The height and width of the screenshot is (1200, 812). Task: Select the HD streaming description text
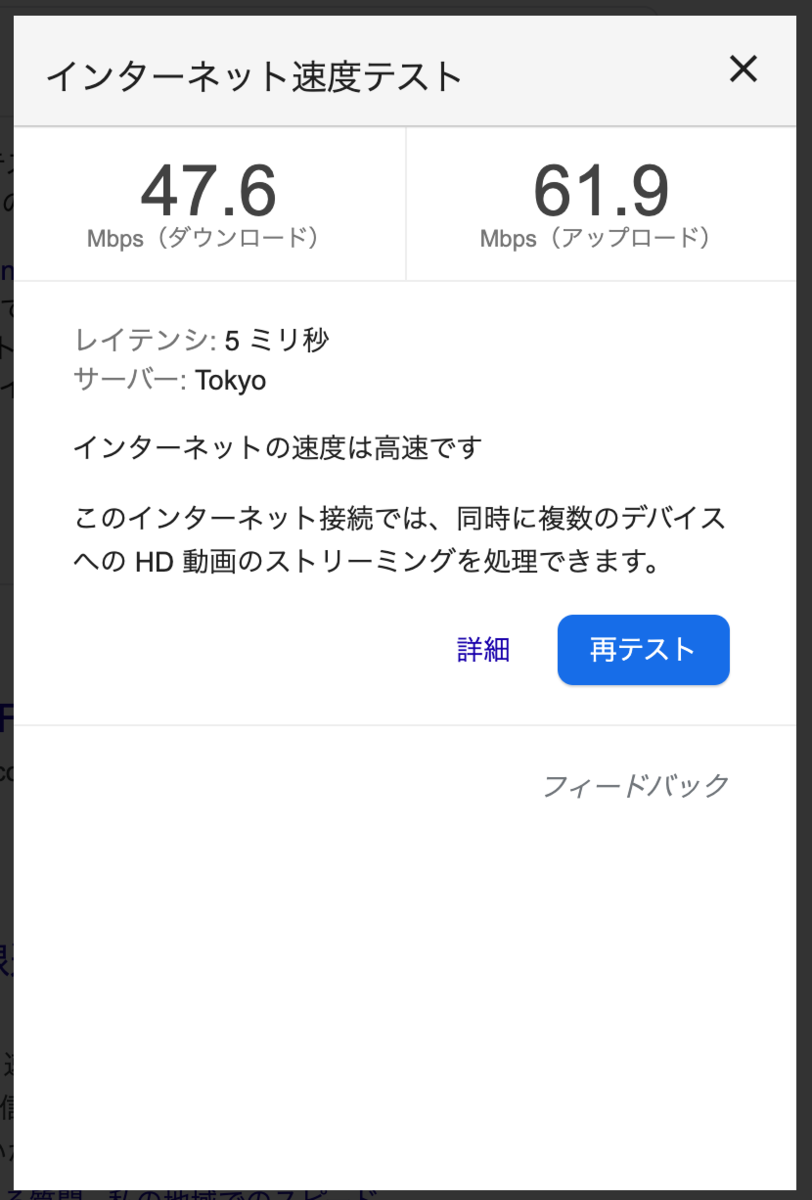pyautogui.click(x=400, y=536)
